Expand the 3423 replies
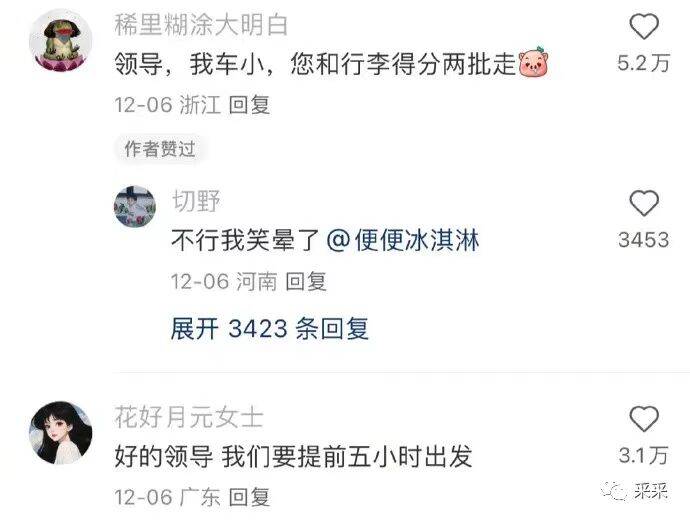 click(270, 328)
